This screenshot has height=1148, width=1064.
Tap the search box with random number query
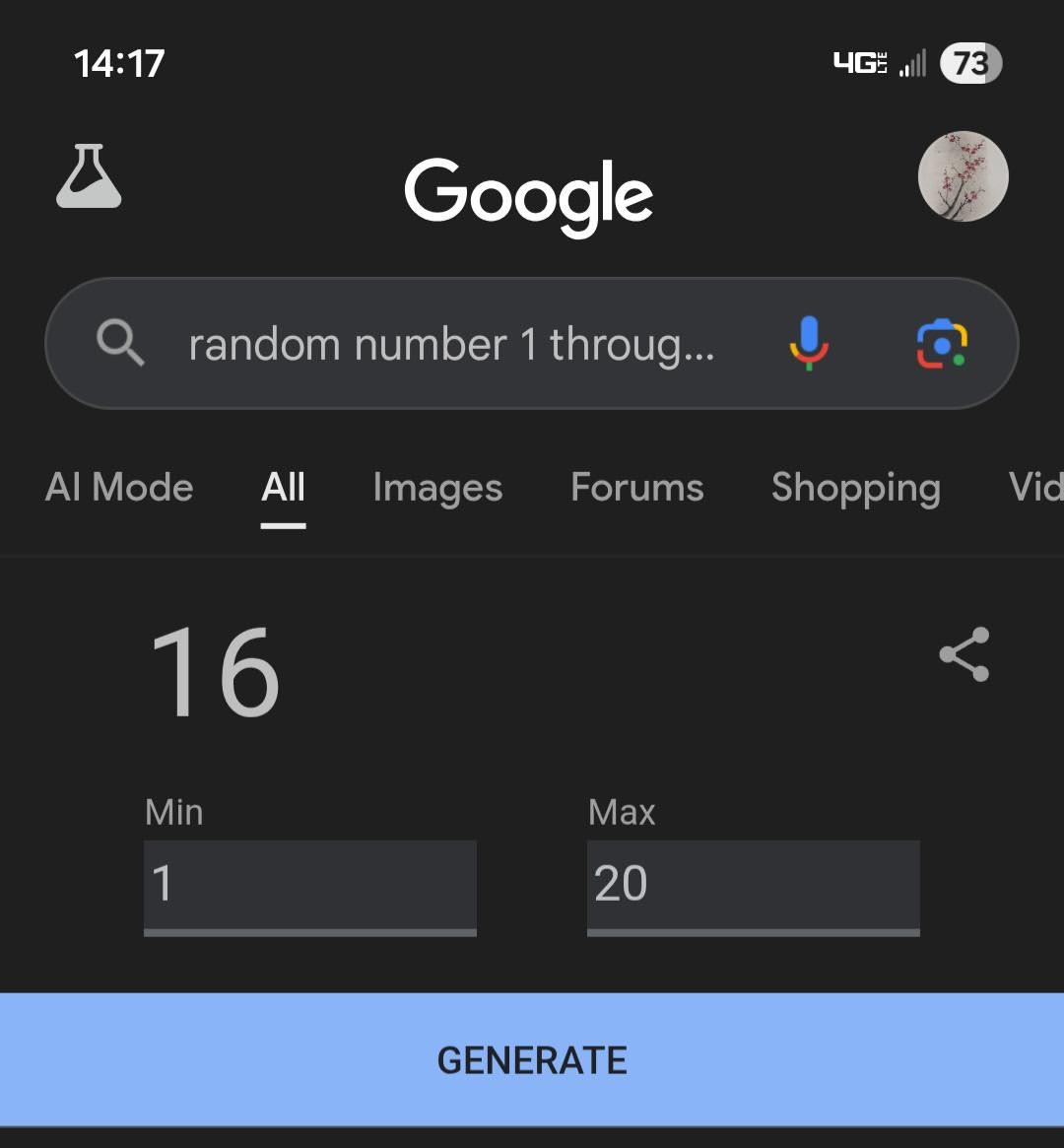[x=451, y=345]
